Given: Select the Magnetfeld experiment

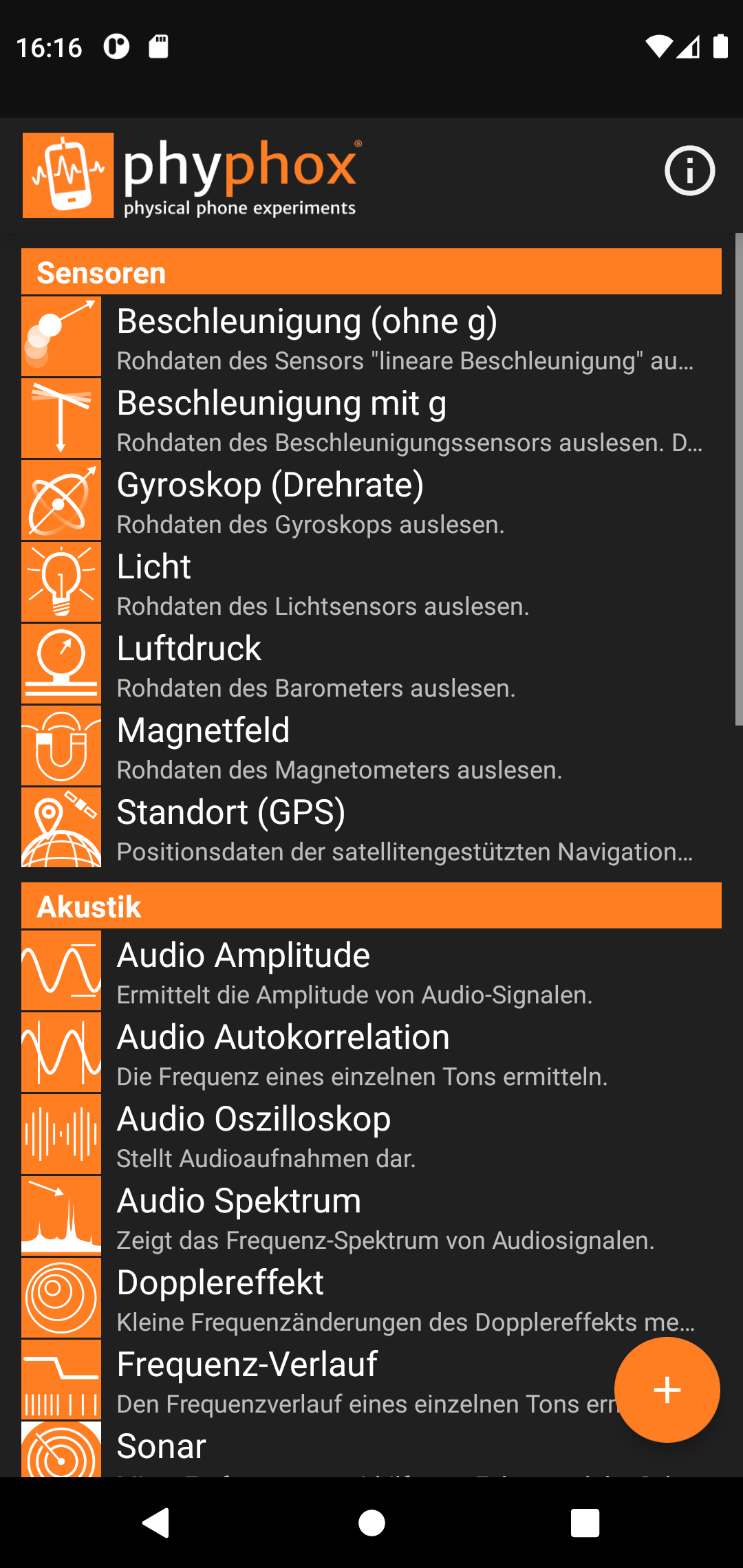Looking at the screenshot, I should coord(371,746).
